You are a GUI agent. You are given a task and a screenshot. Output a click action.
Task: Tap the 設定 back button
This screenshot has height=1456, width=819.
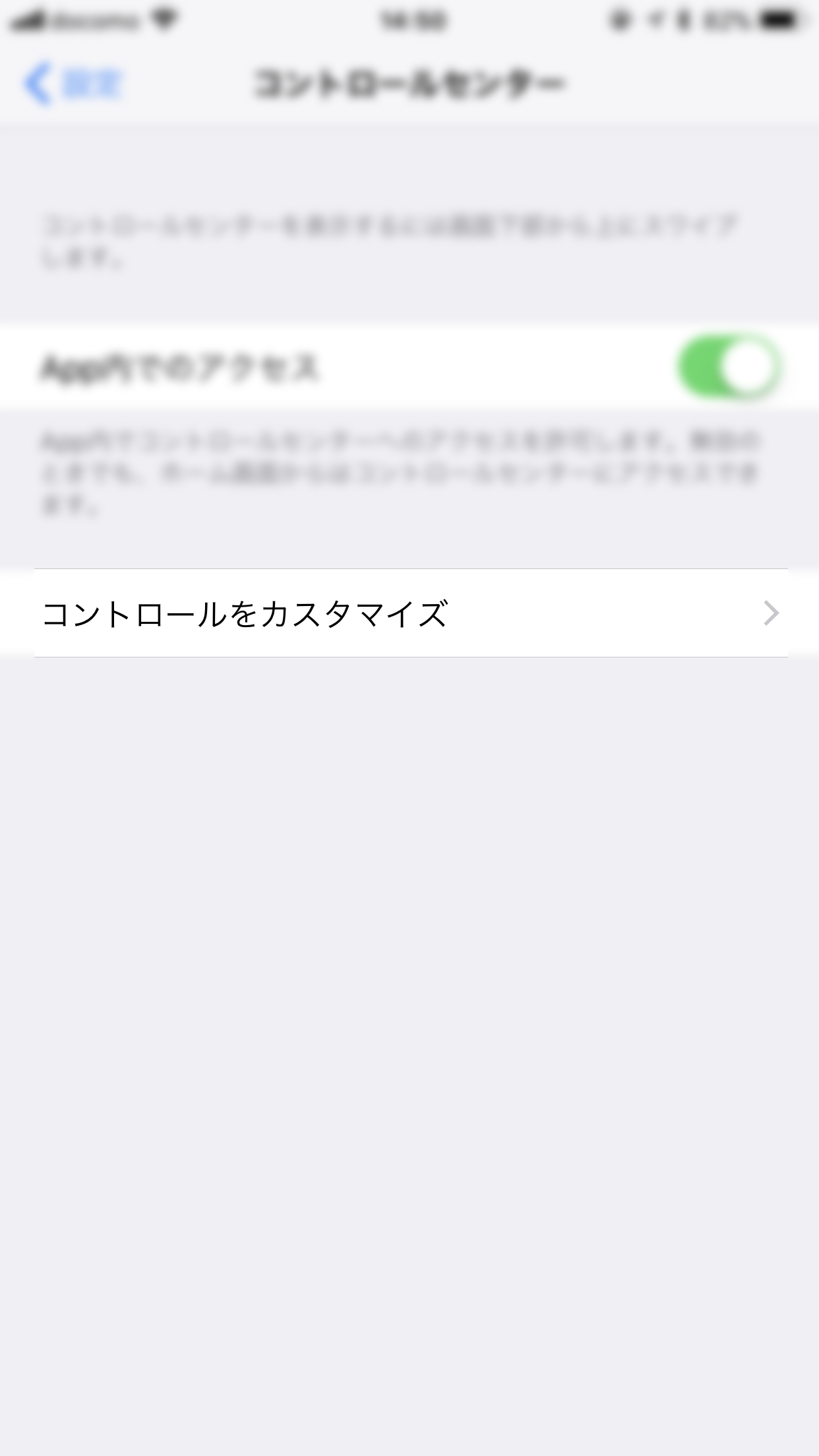point(79,83)
